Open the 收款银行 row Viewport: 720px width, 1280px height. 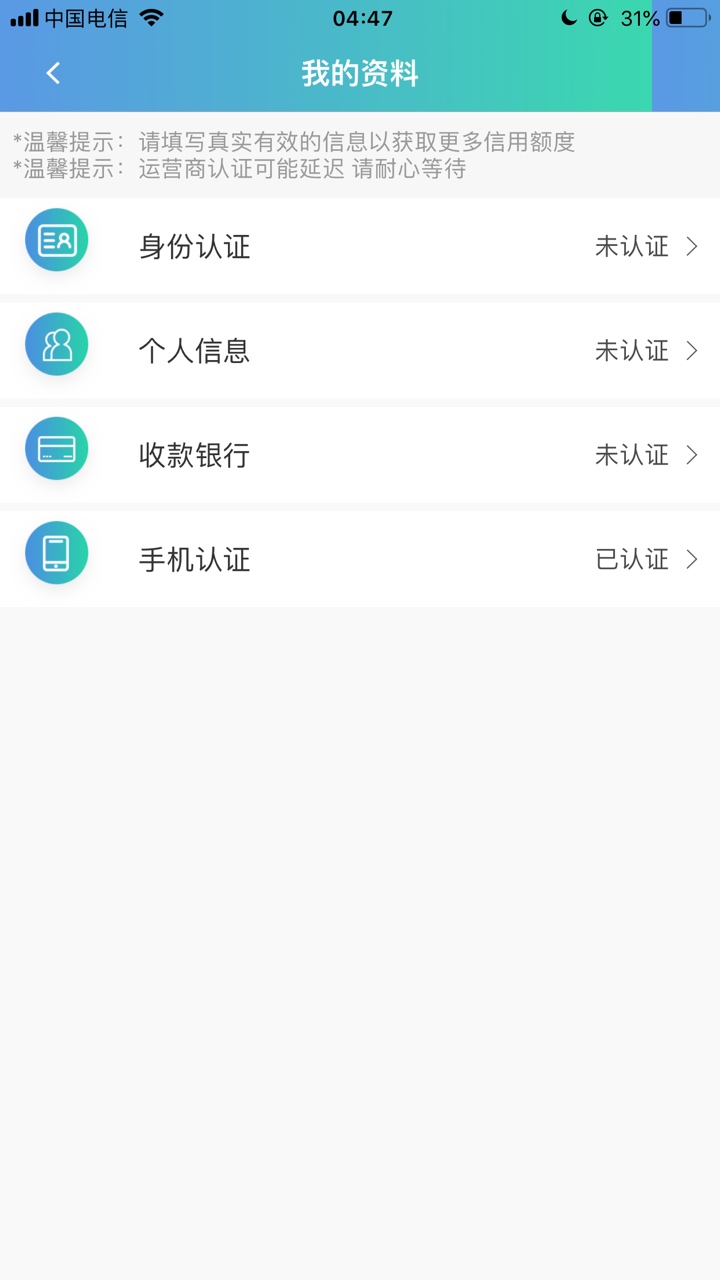click(x=360, y=454)
